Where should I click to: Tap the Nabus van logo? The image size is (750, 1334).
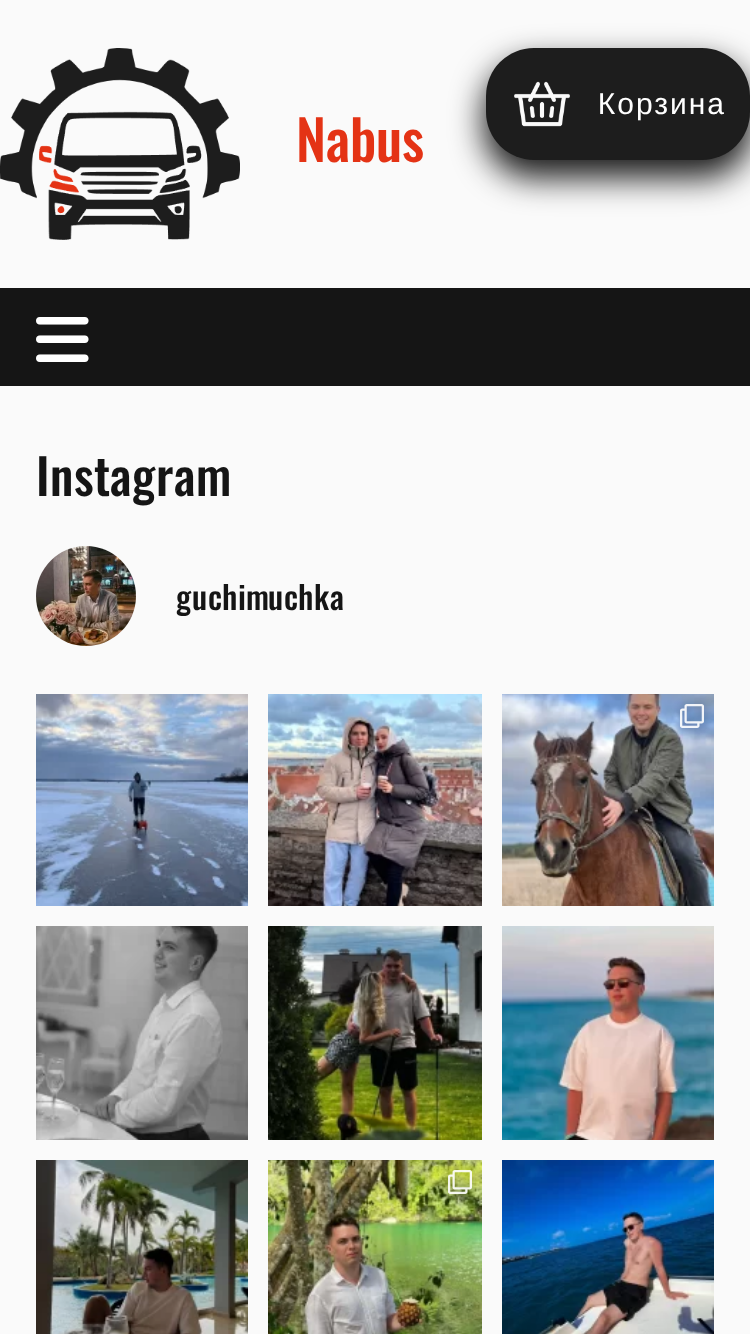120,144
